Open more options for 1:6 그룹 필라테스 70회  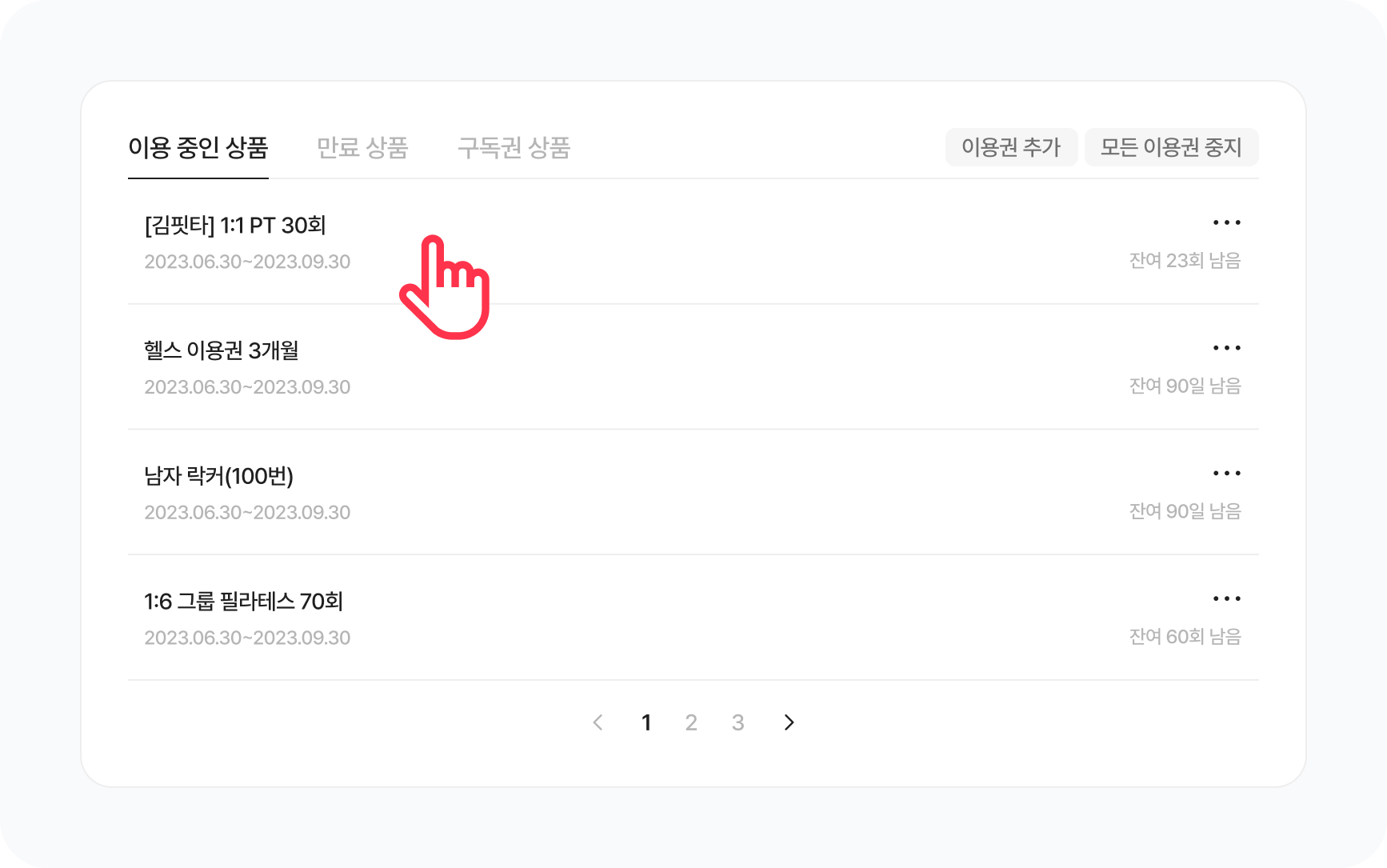[x=1226, y=598]
